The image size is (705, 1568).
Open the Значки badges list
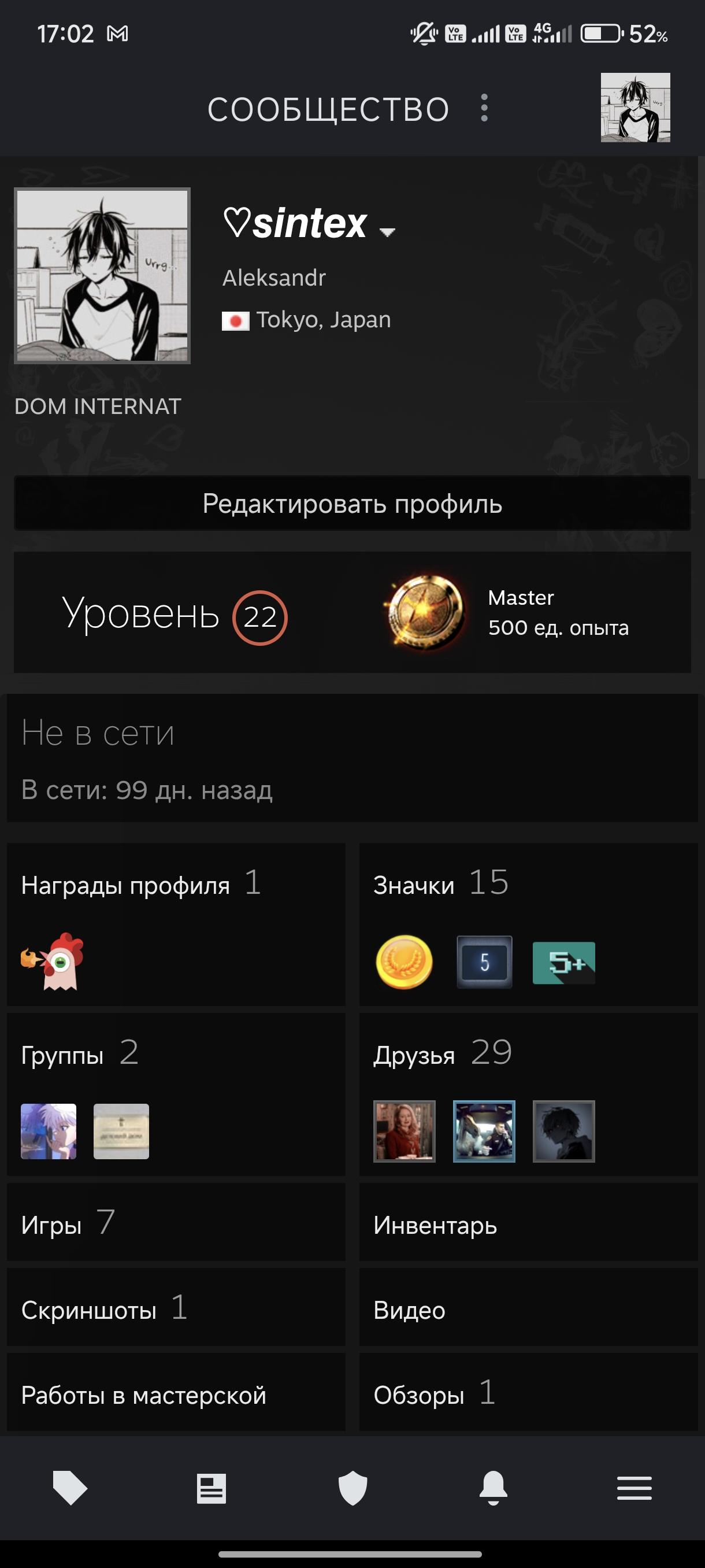tap(528, 924)
